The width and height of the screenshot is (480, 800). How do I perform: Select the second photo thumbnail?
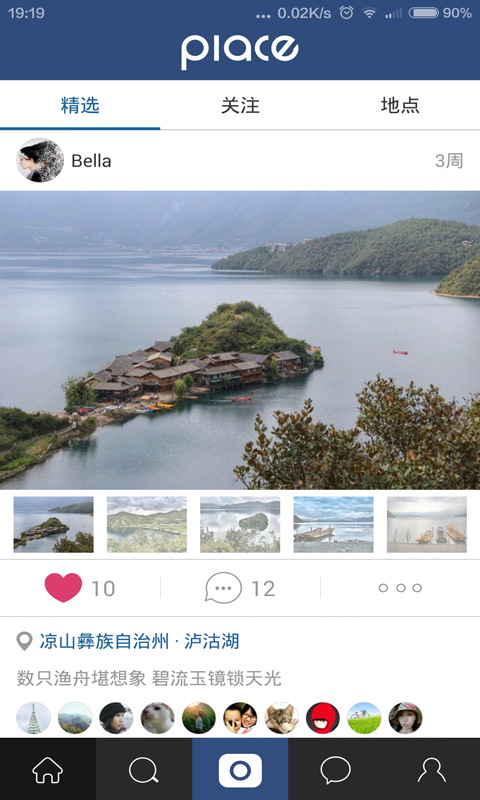point(147,524)
